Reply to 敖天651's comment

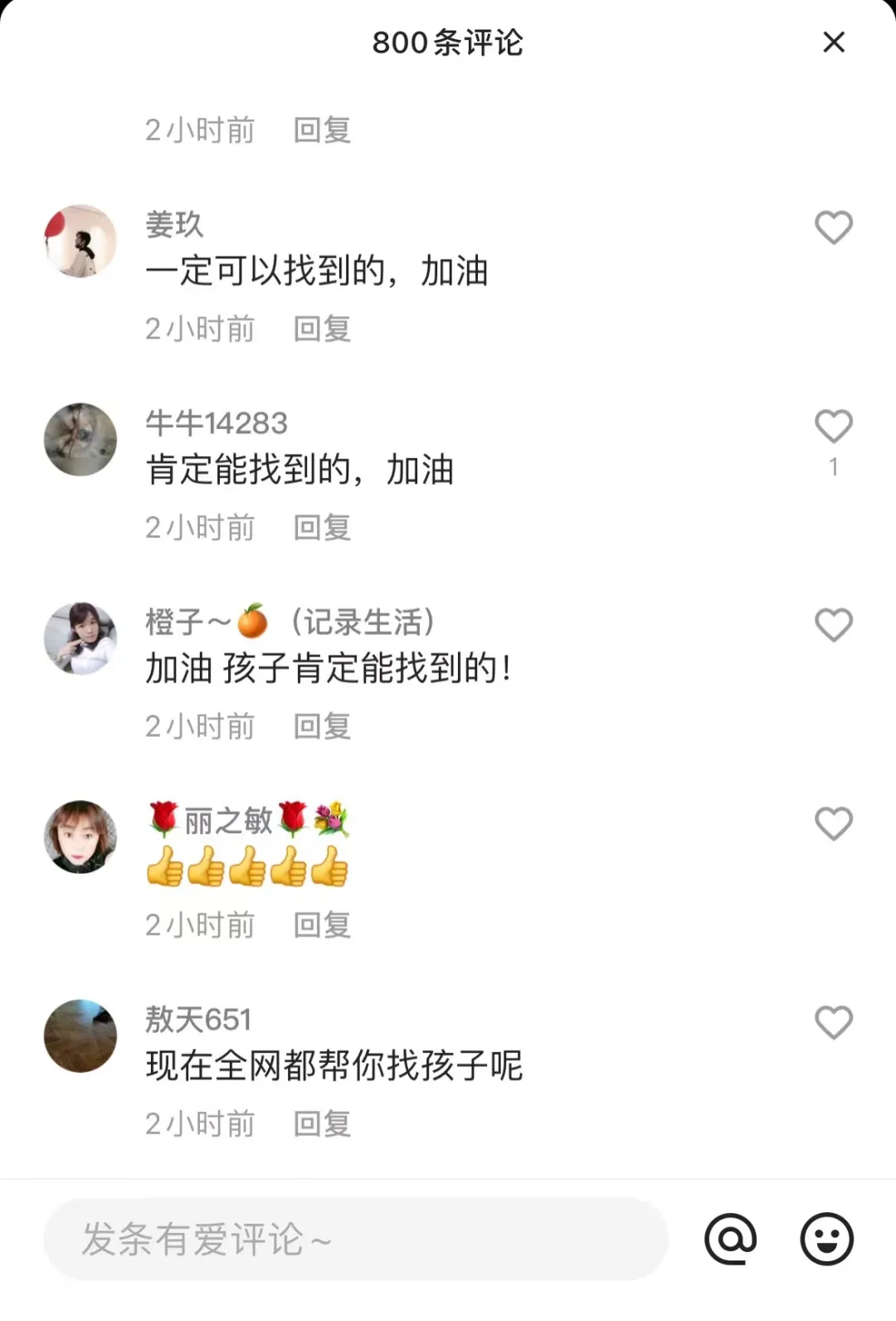click(322, 1124)
